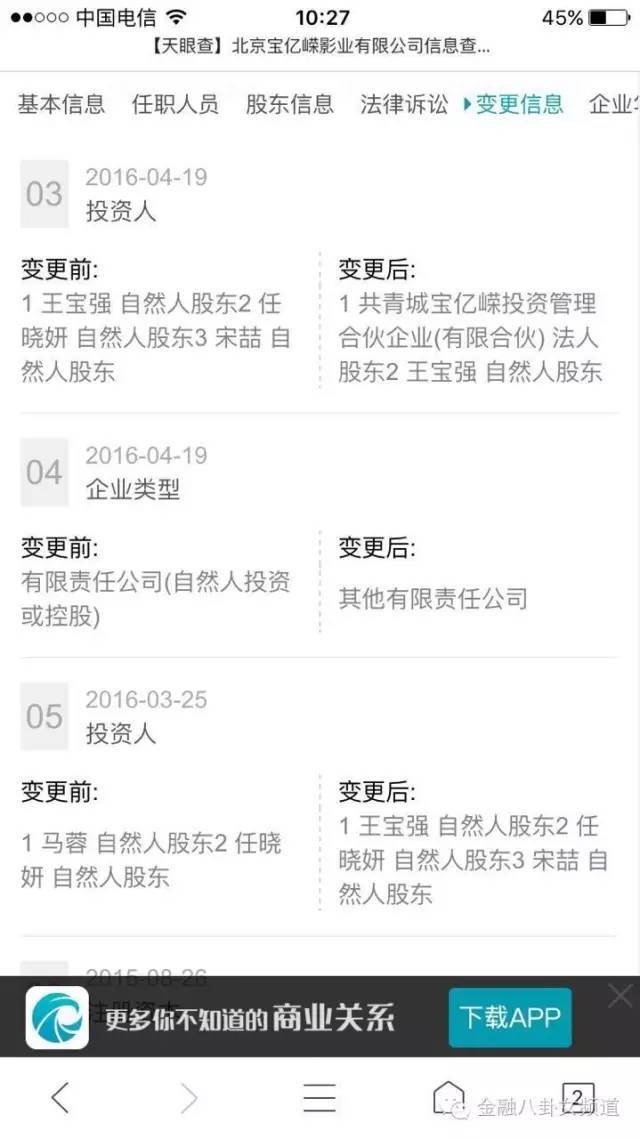Open the 任职人员 tab

point(175,104)
